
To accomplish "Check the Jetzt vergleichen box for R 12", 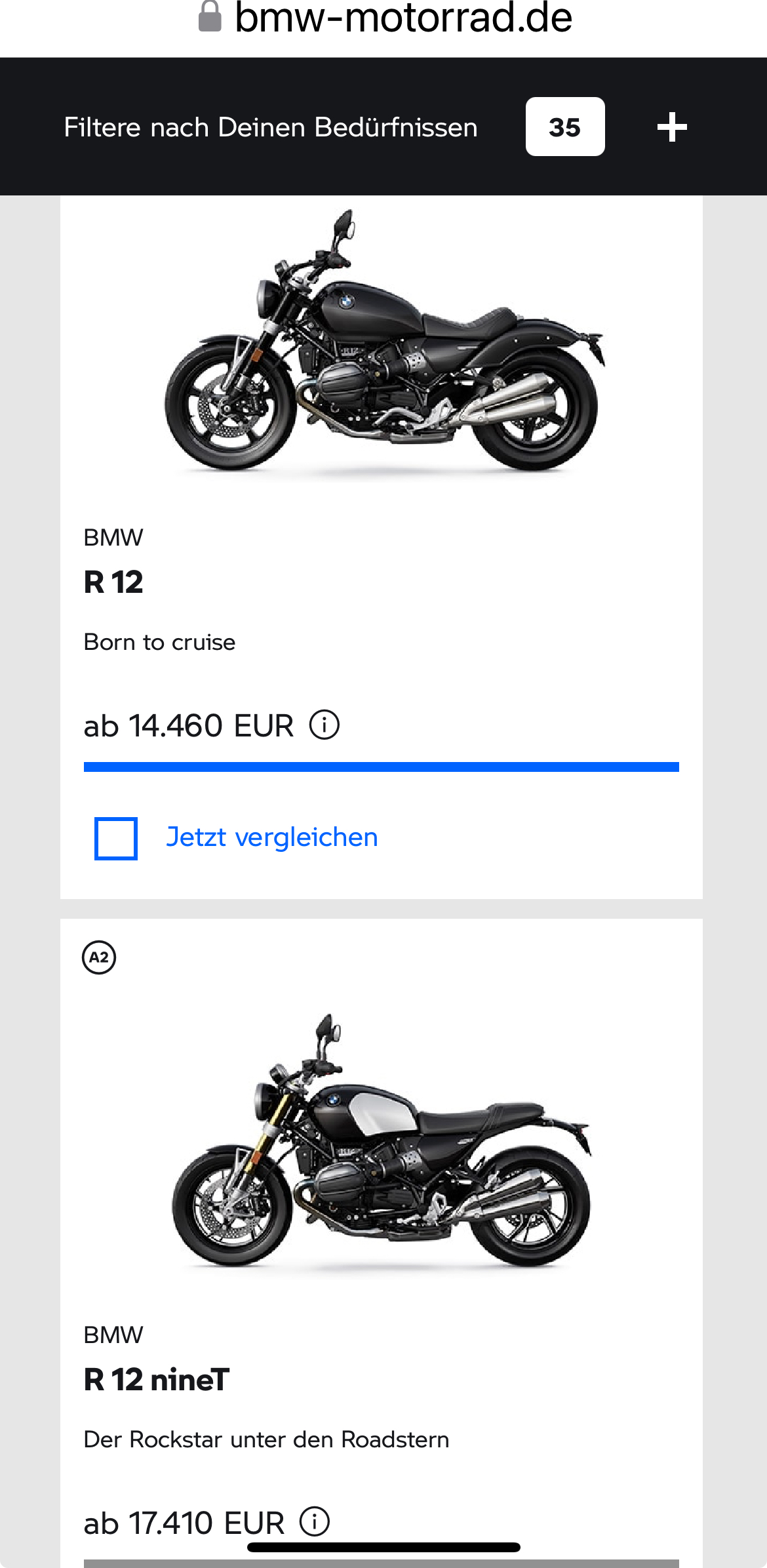I will point(116,838).
